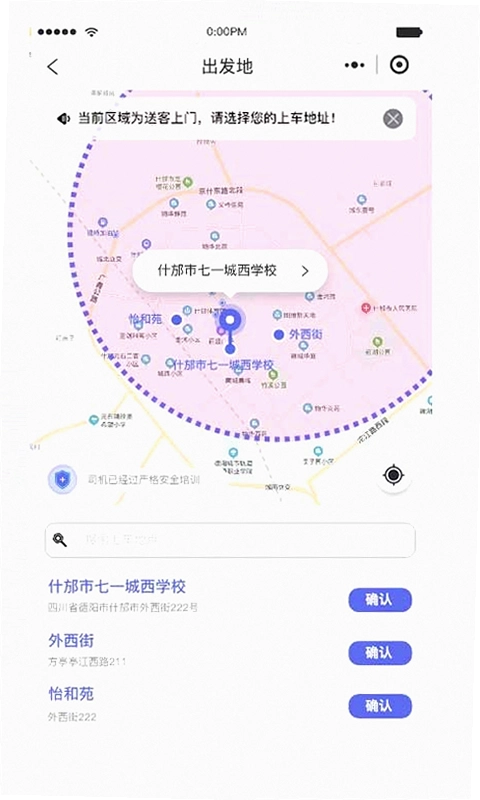Confirm 什邡市七一城西学校 as the pickup point
The image size is (480, 800).
coord(380,600)
